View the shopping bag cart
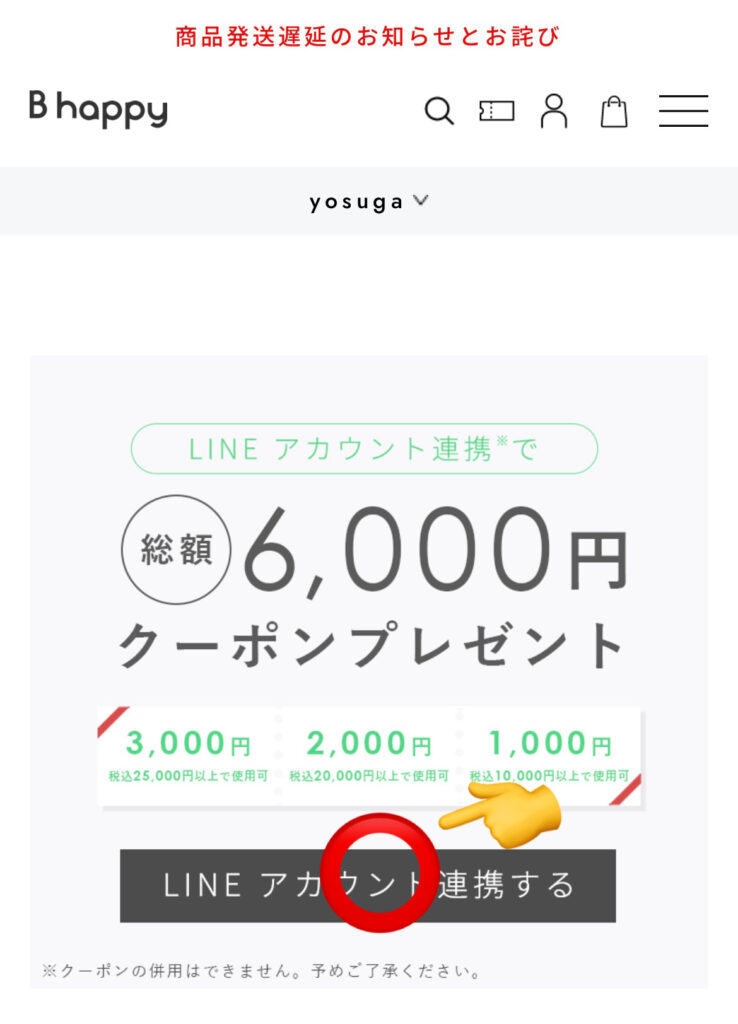This screenshot has width=738, height=1024. click(x=614, y=110)
